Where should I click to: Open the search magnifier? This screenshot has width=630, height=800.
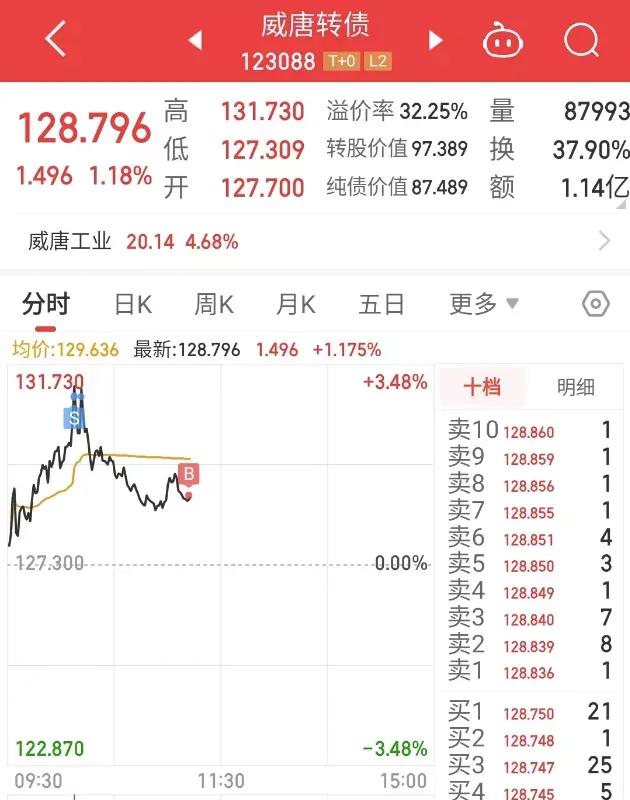pyautogui.click(x=581, y=41)
